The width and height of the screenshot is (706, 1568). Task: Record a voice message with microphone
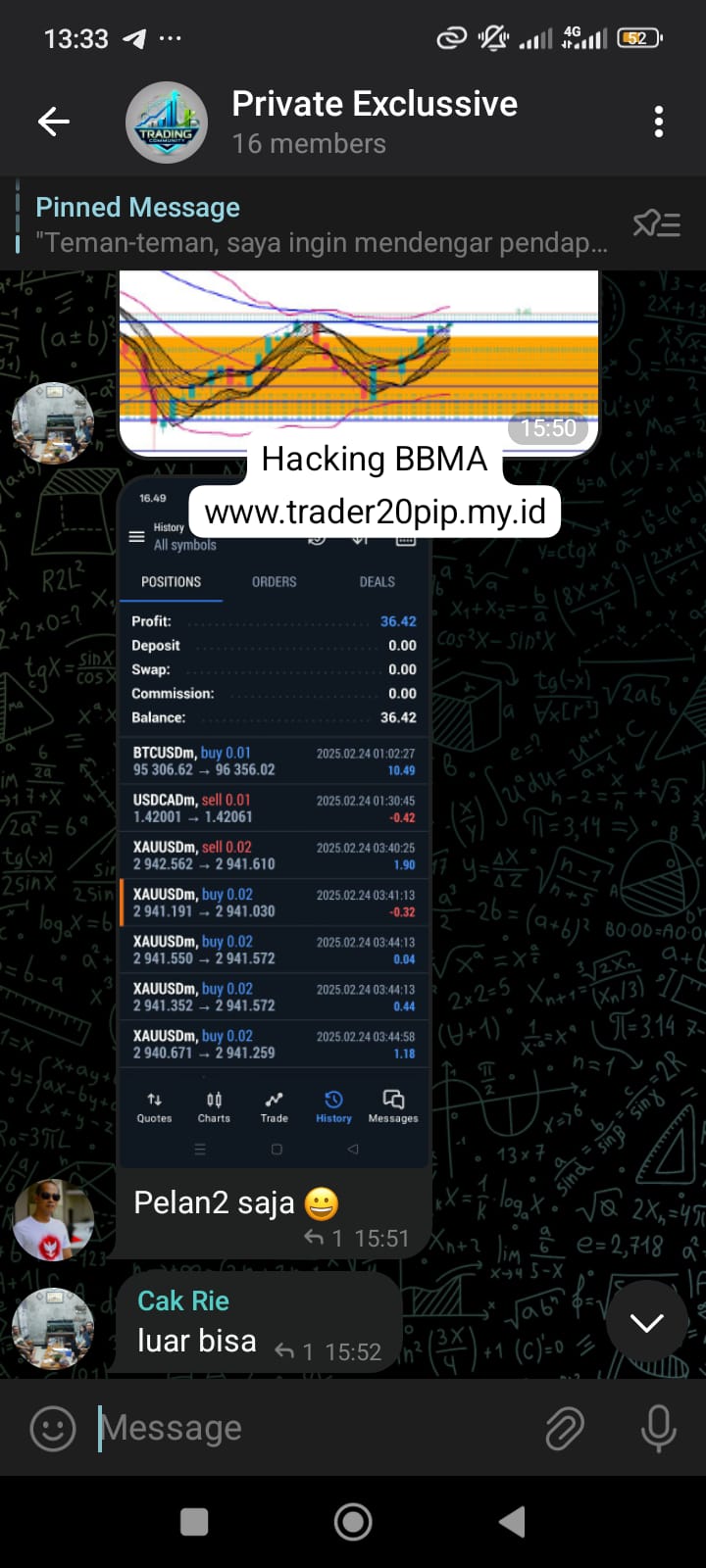[x=658, y=1429]
